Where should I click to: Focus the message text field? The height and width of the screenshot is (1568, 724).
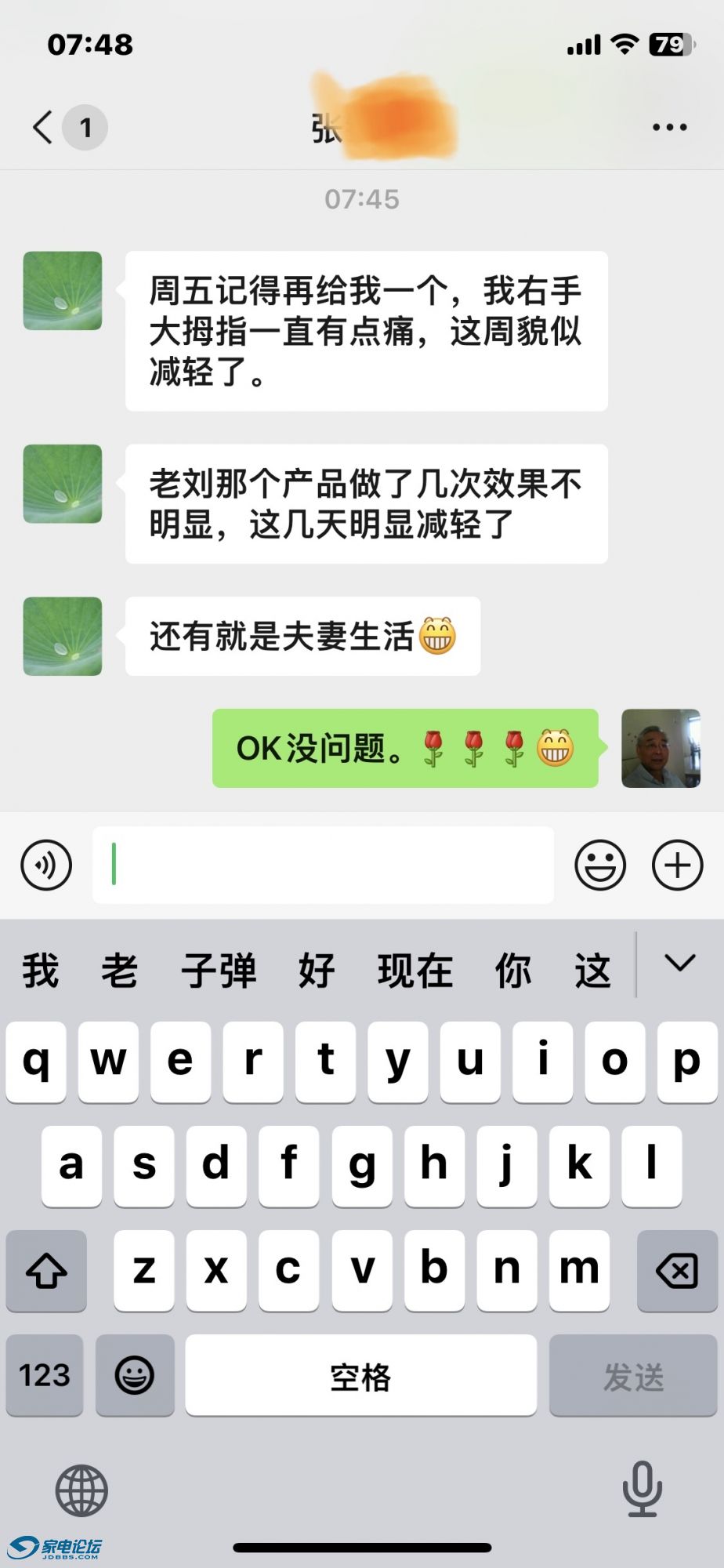coord(323,866)
